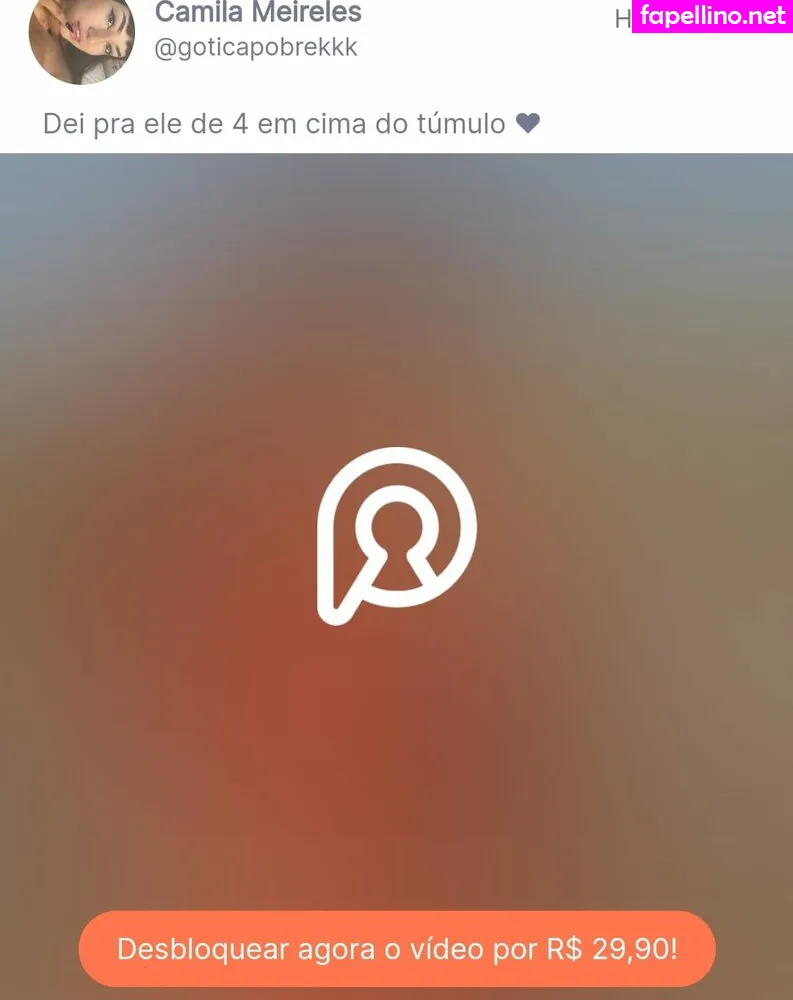This screenshot has height=1000, width=793.
Task: Tap the Desbloquear agora o vídeo button
Action: (x=397, y=949)
